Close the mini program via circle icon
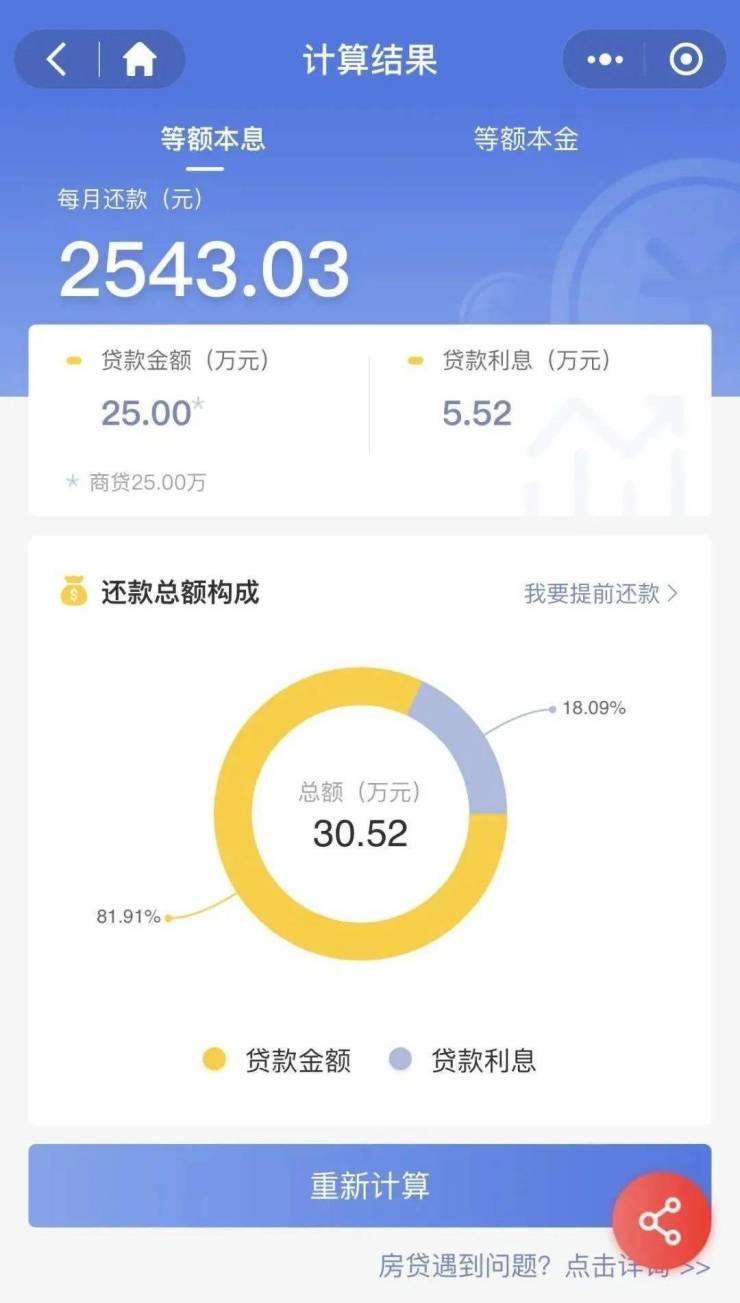The width and height of the screenshot is (740, 1303). (x=686, y=60)
